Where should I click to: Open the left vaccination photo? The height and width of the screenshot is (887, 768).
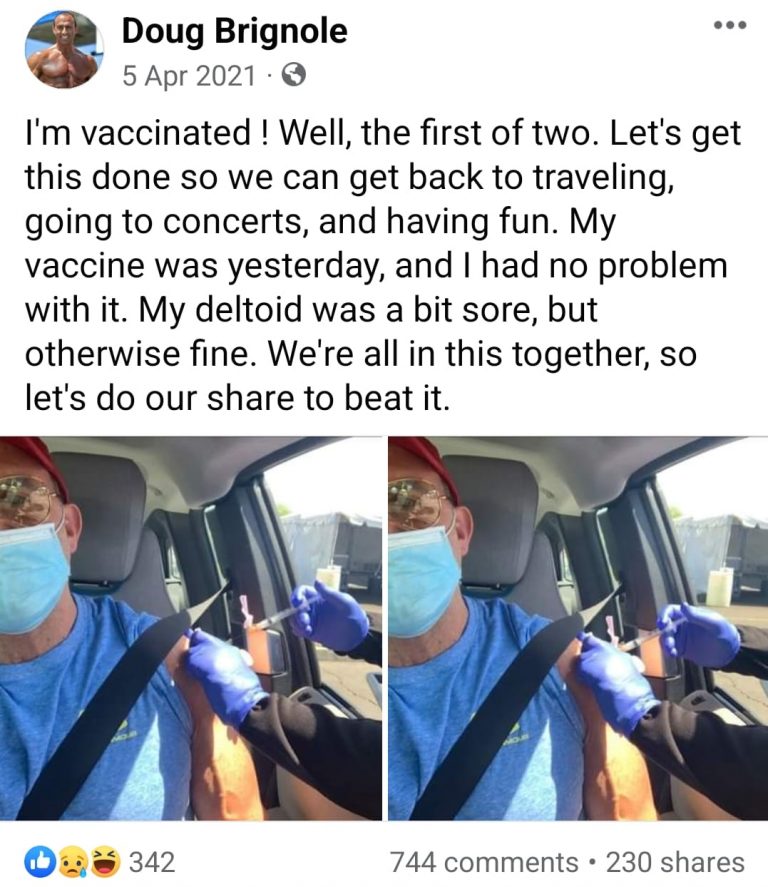pyautogui.click(x=191, y=628)
